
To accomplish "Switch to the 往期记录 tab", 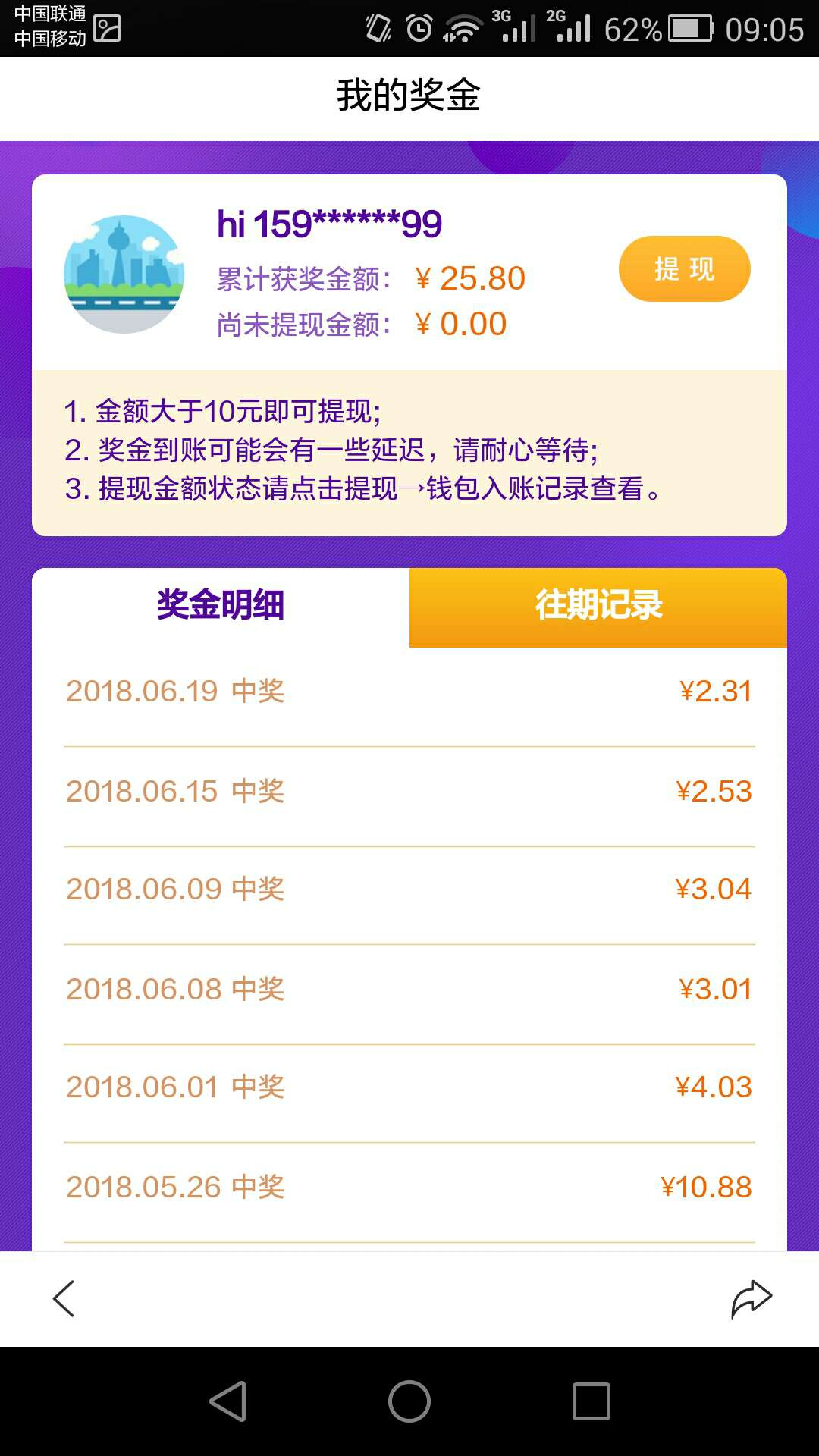I will [x=598, y=607].
